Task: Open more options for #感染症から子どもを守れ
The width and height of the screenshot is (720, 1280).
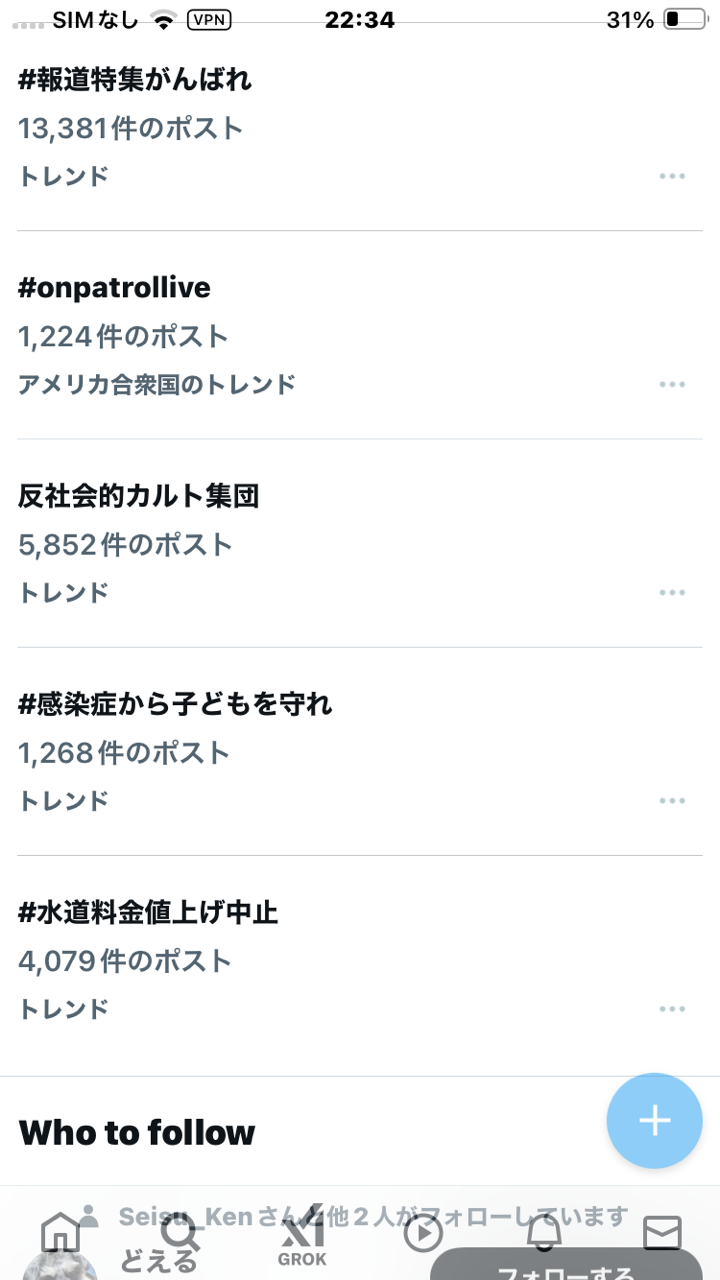Action: pos(672,800)
